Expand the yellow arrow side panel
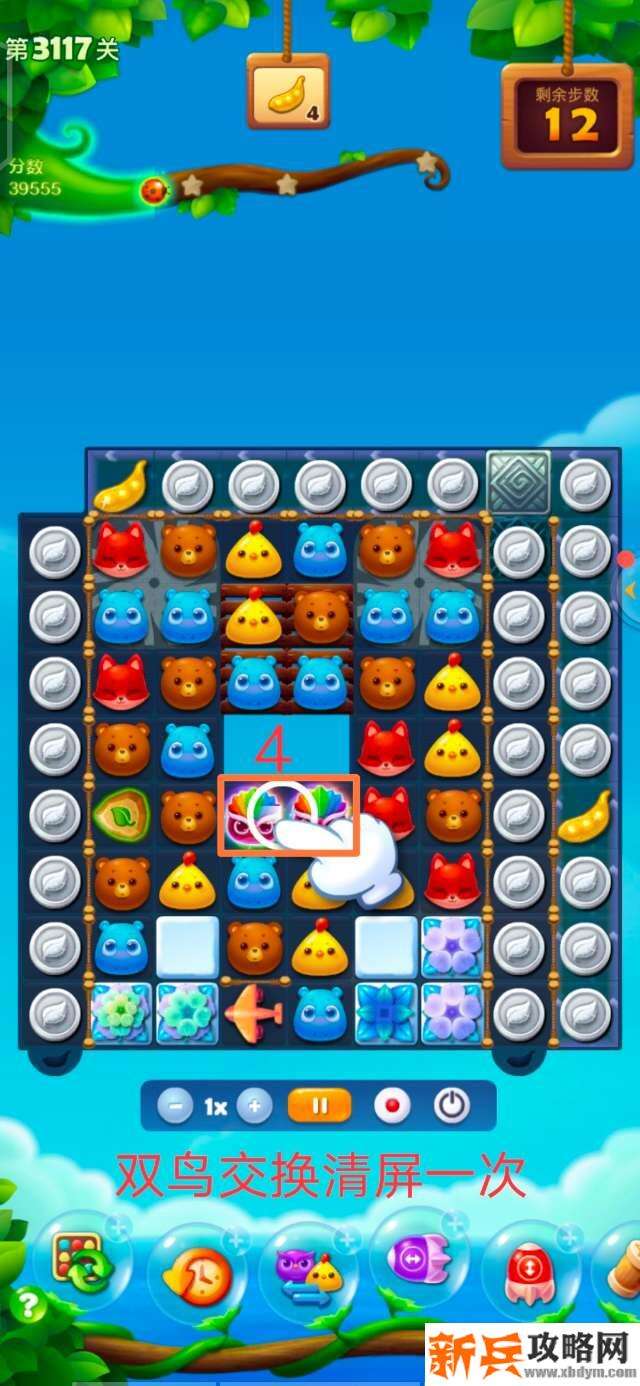This screenshot has width=640, height=1386. tap(629, 592)
